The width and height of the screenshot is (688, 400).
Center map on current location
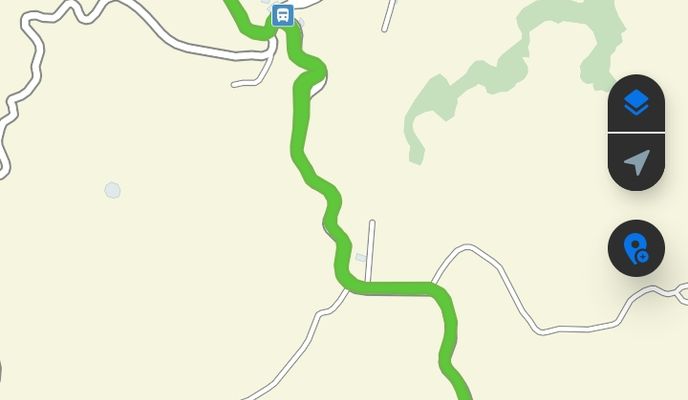pos(636,161)
